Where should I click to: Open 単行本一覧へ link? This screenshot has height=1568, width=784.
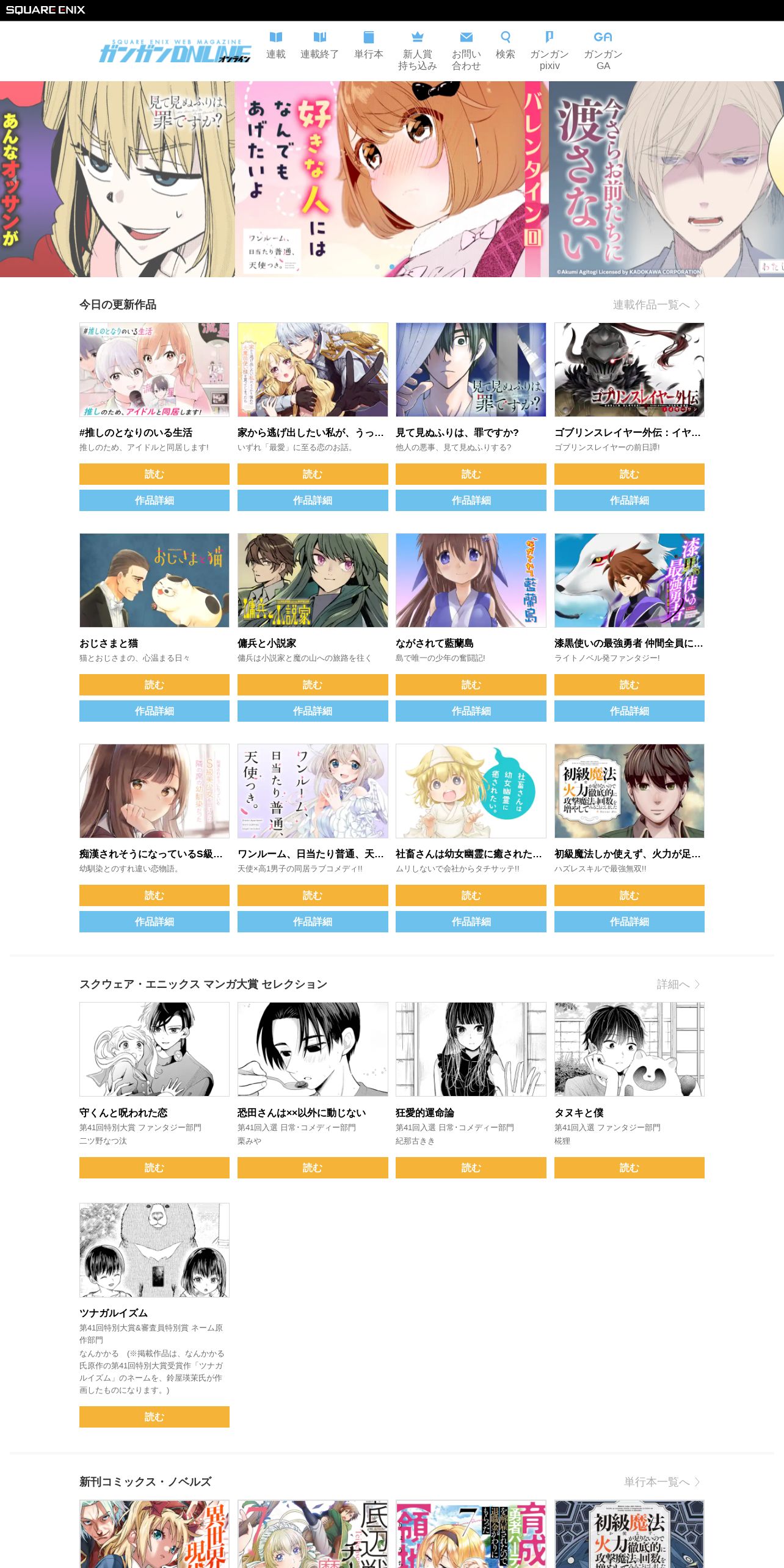click(x=662, y=1482)
